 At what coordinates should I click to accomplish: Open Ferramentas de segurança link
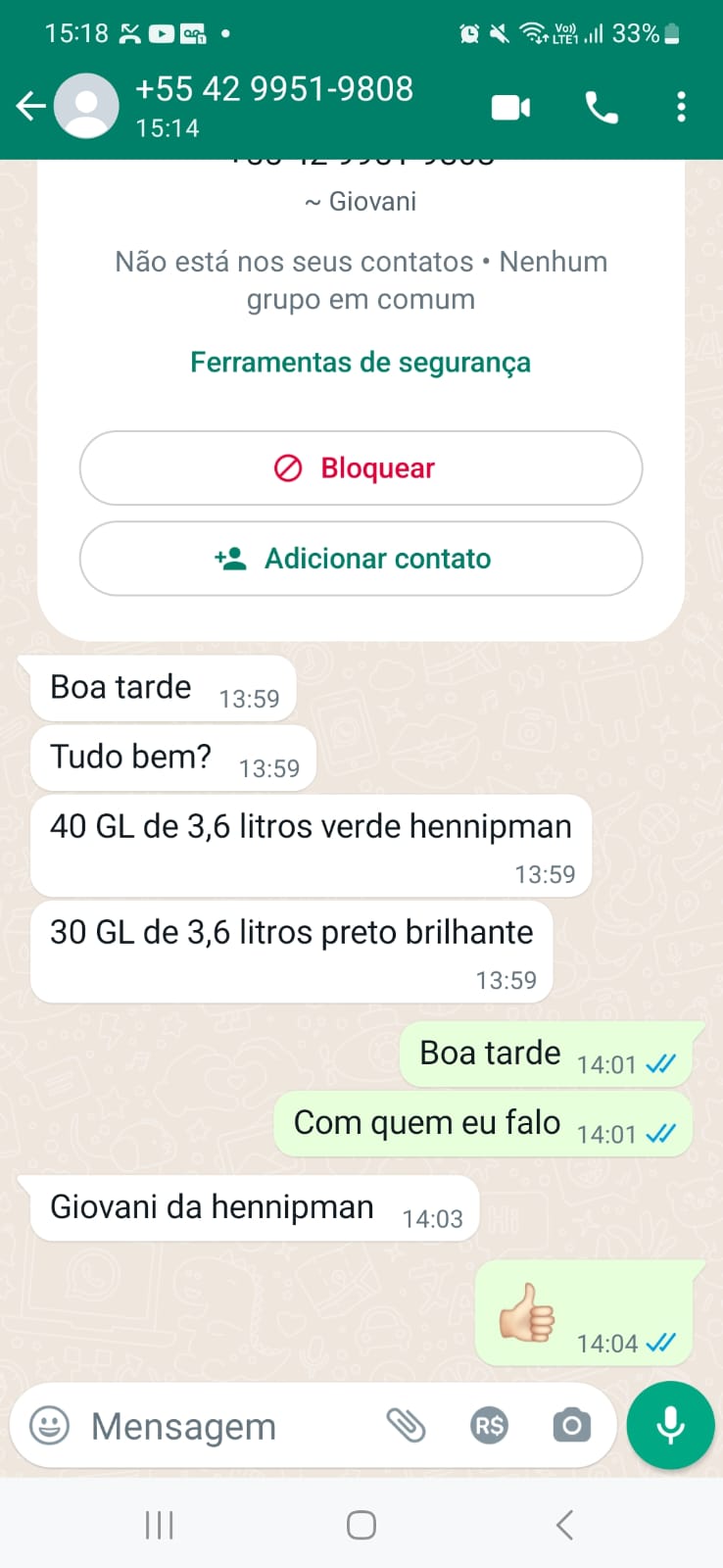pos(361,363)
